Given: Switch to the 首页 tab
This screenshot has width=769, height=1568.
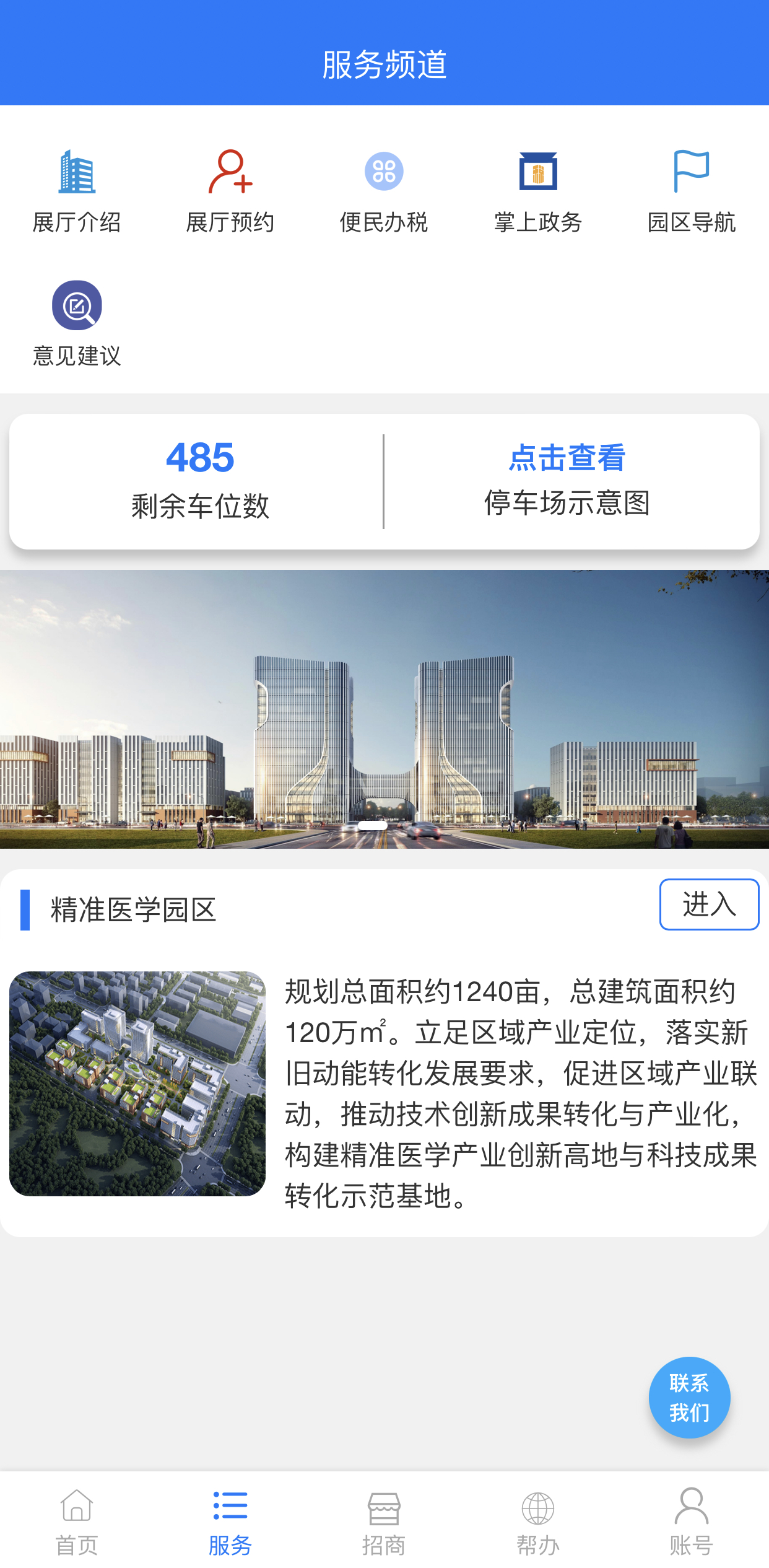Looking at the screenshot, I should pos(77,1522).
